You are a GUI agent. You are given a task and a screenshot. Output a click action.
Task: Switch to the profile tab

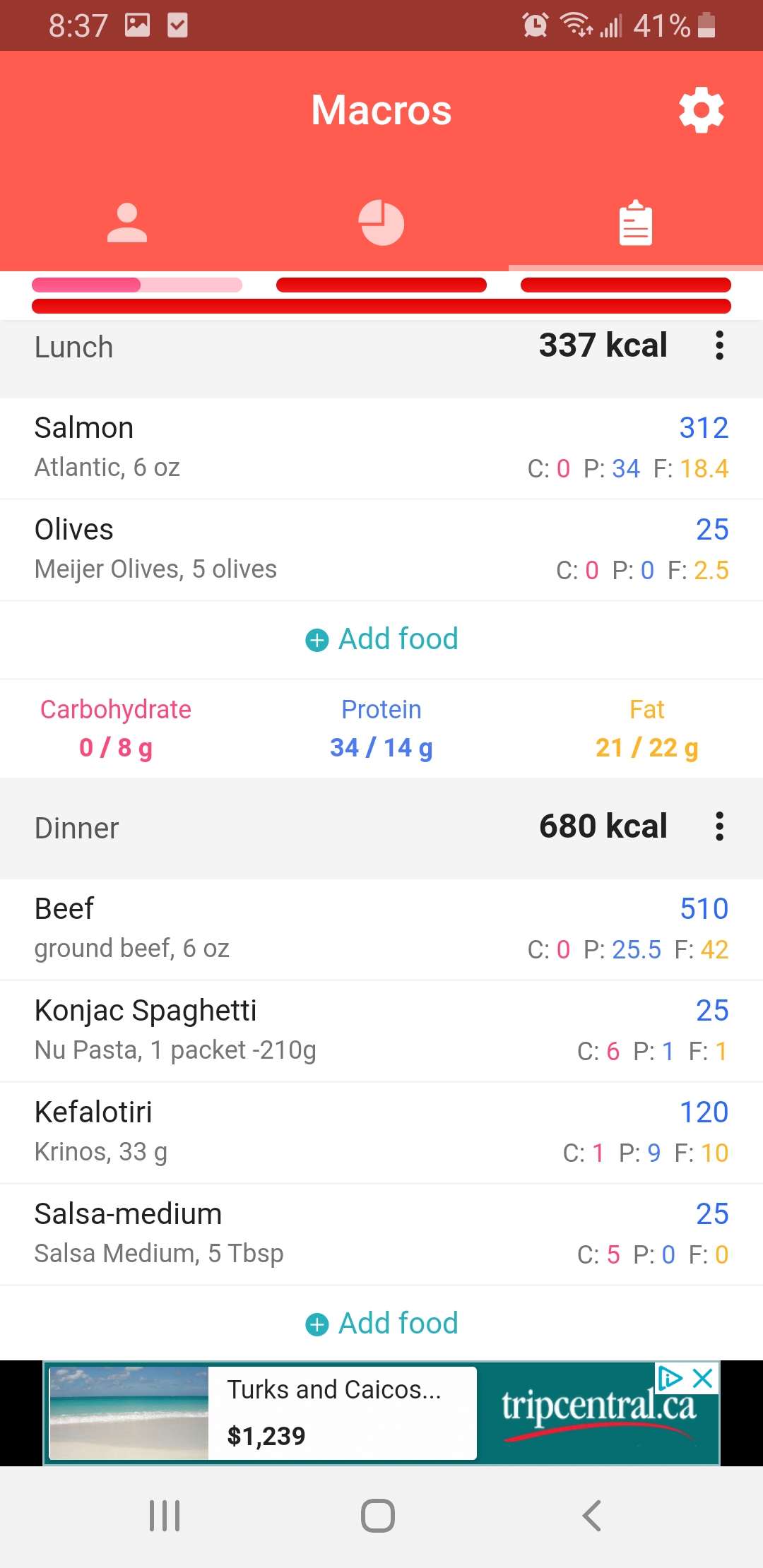coord(127,223)
